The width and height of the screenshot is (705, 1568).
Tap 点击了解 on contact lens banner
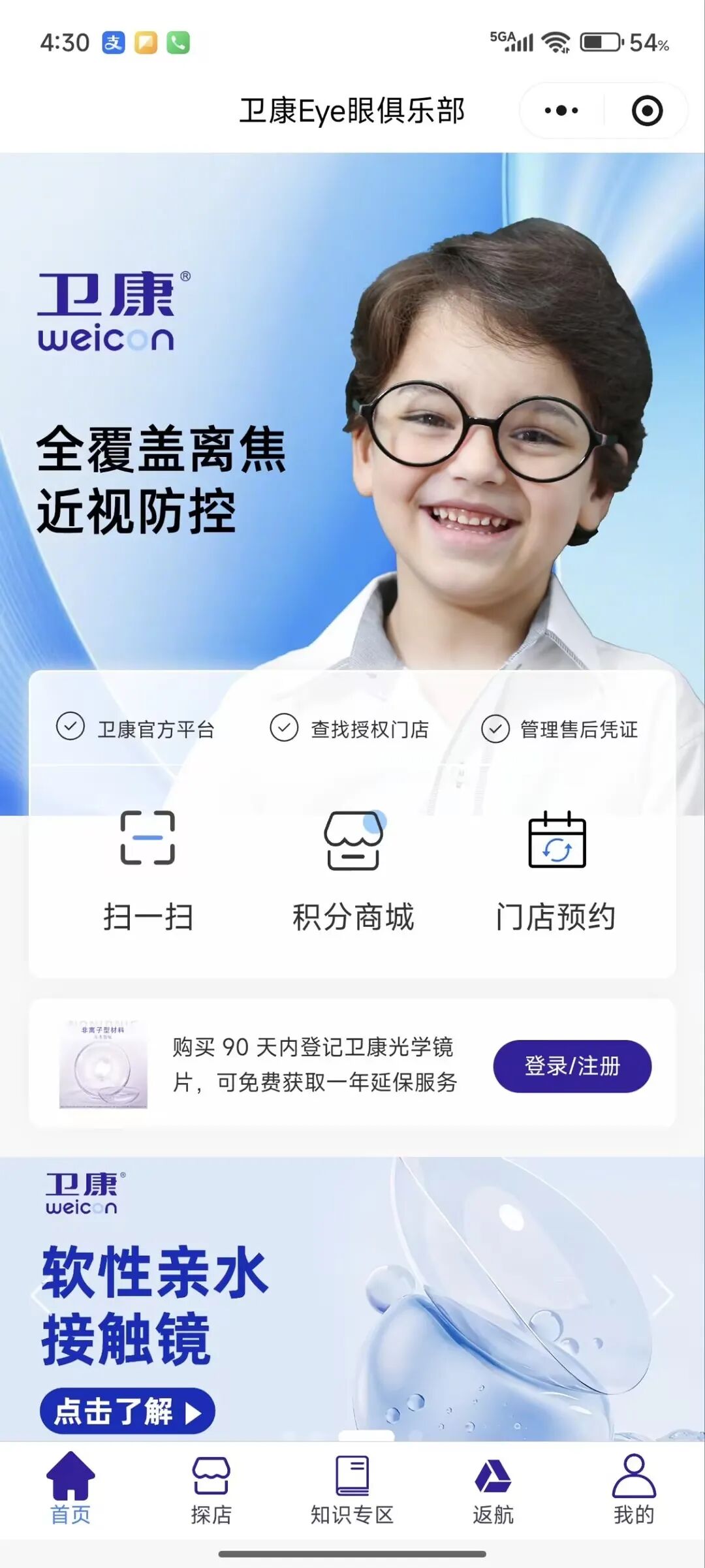[x=127, y=1411]
